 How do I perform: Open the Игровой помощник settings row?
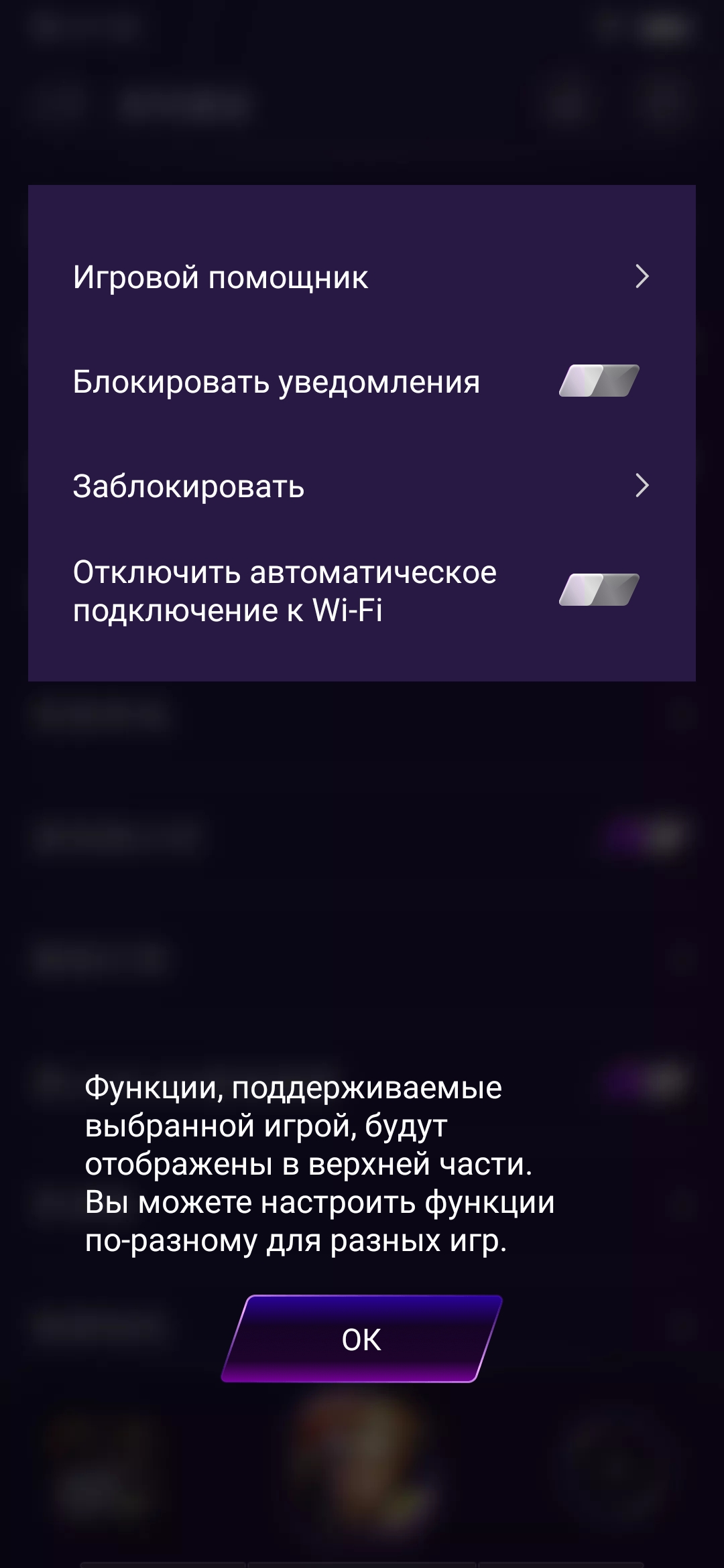click(x=361, y=277)
